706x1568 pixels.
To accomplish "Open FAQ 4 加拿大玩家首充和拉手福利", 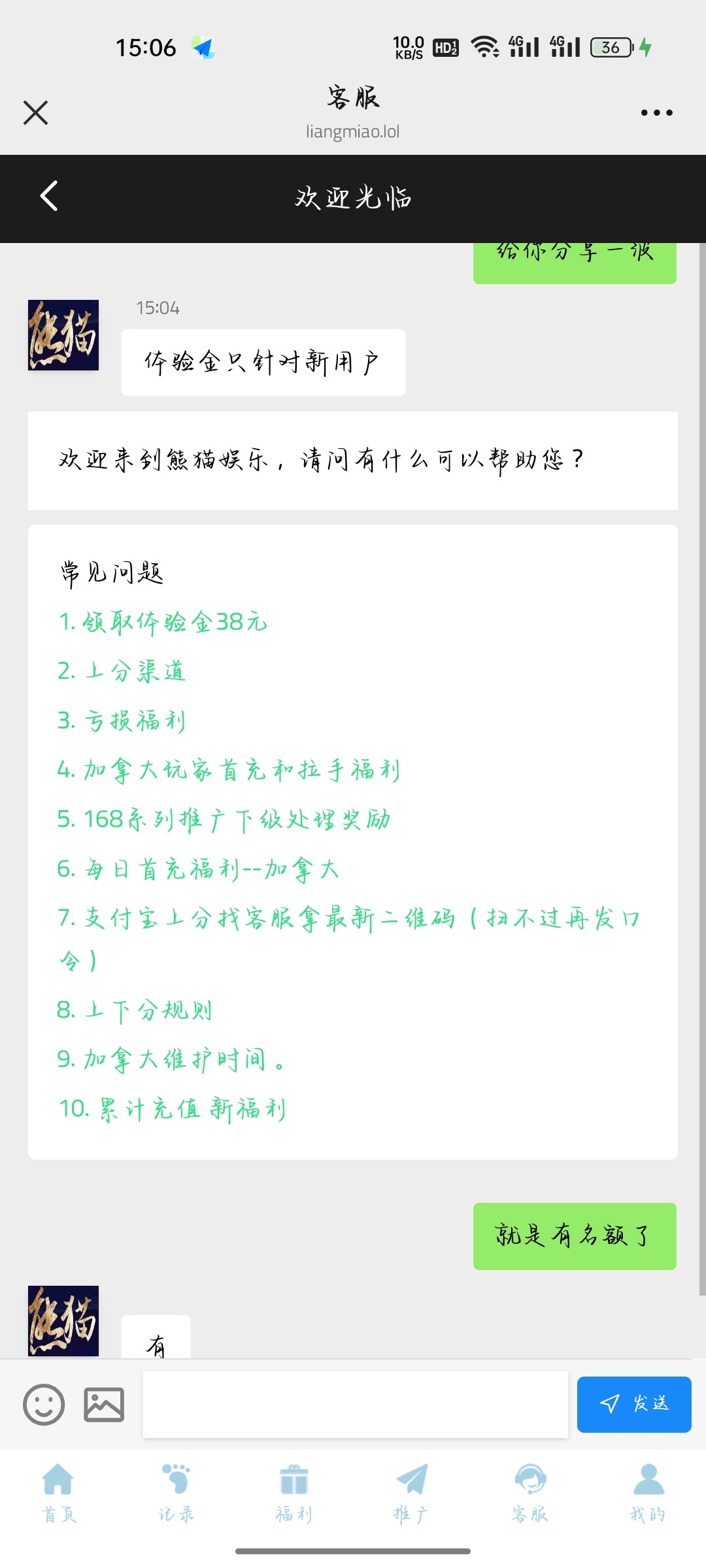I will point(229,770).
